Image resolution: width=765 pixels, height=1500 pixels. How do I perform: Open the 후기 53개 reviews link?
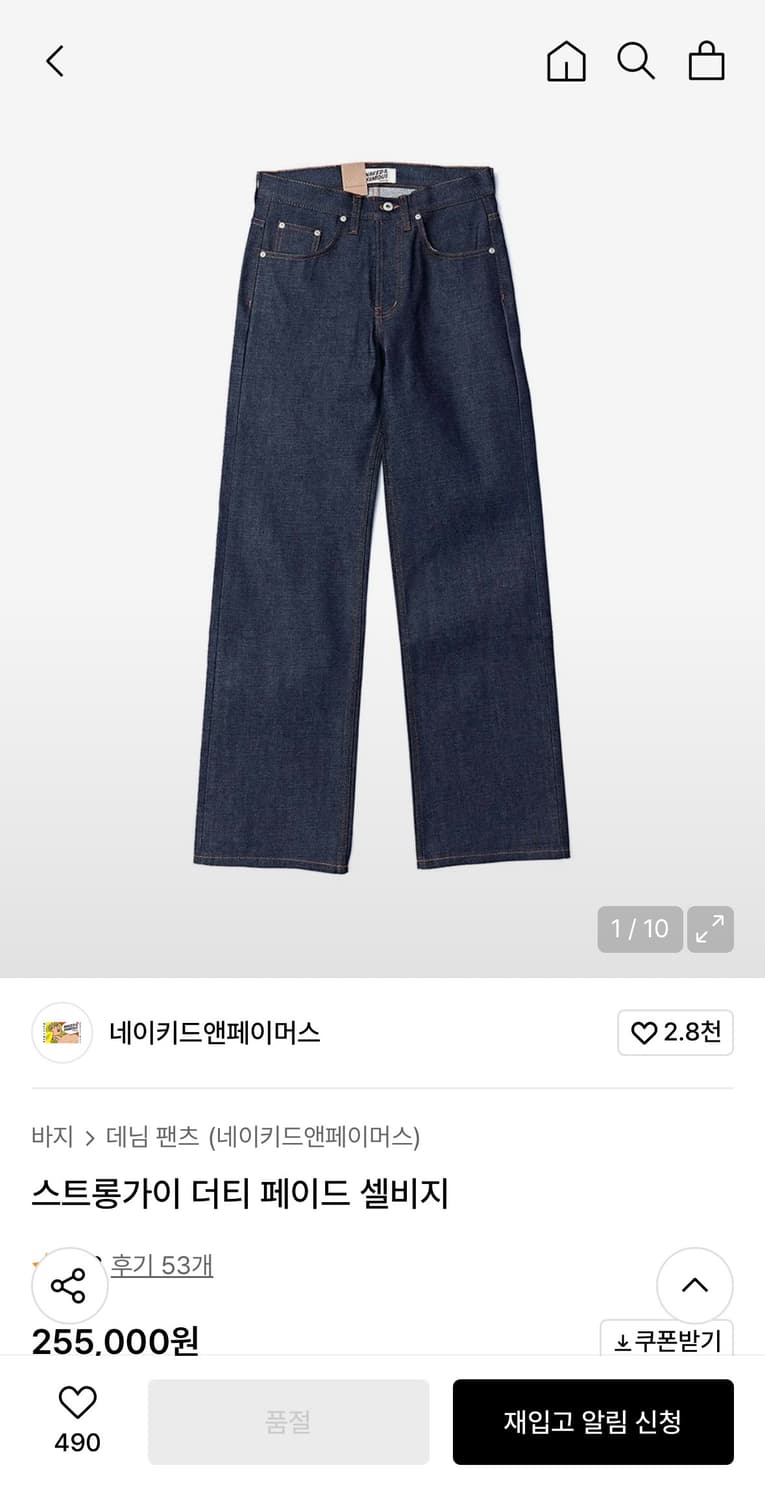tap(162, 1265)
